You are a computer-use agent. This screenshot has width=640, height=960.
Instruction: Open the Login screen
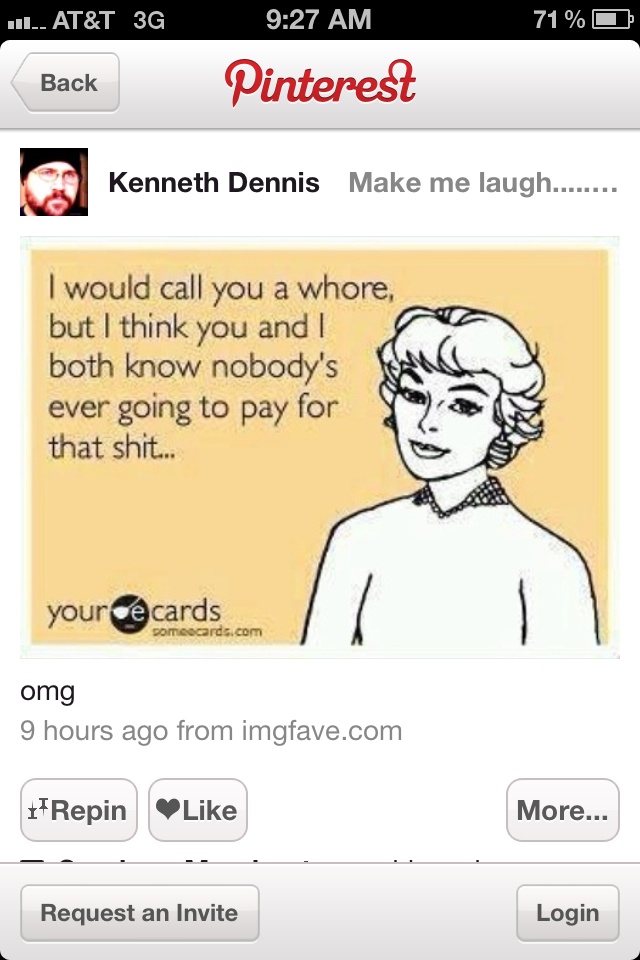point(567,913)
